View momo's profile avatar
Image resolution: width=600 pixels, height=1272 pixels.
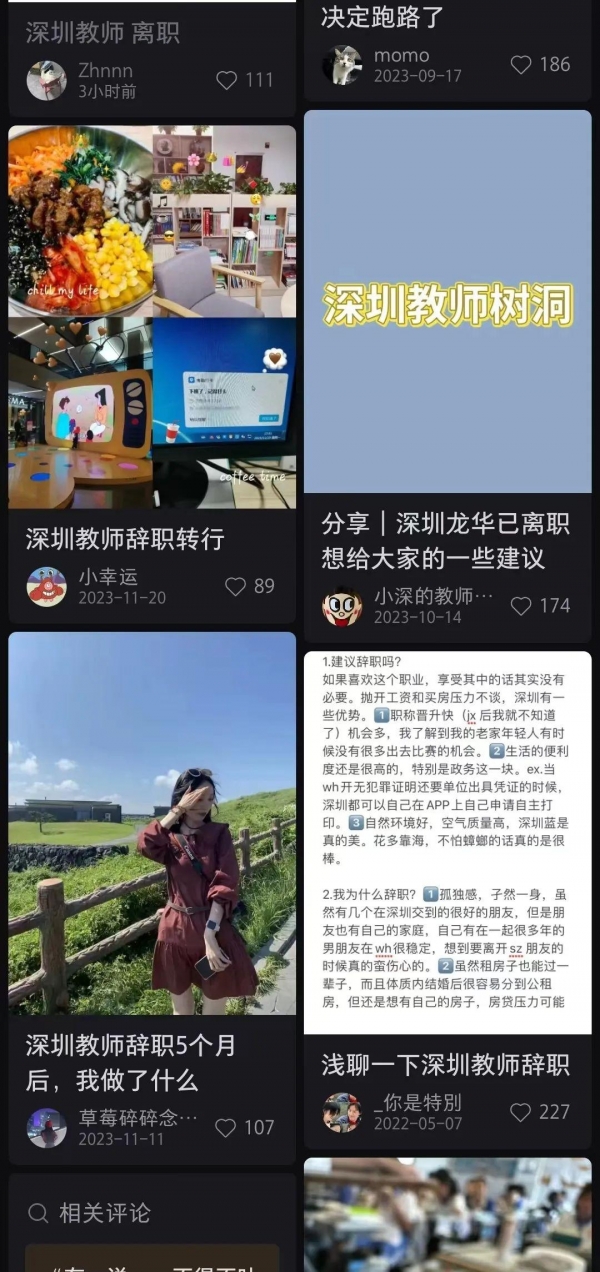click(342, 65)
